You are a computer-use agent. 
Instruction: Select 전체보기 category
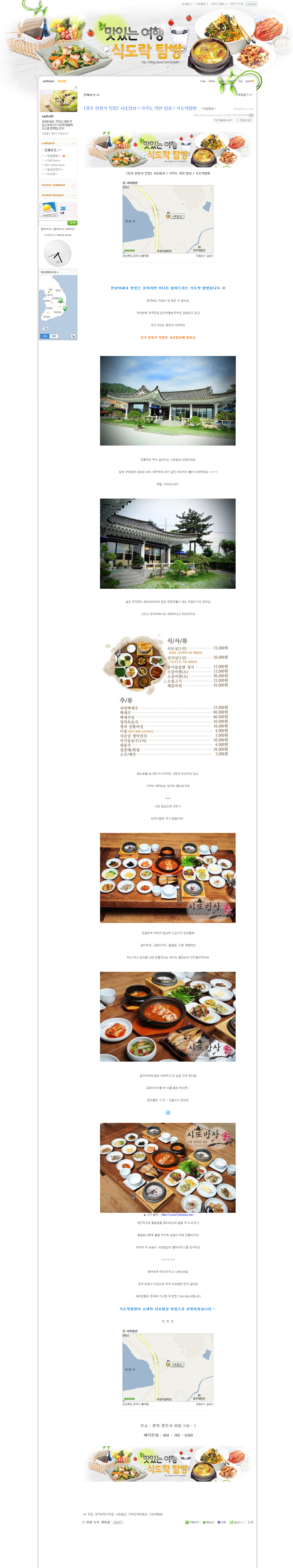click(50, 150)
